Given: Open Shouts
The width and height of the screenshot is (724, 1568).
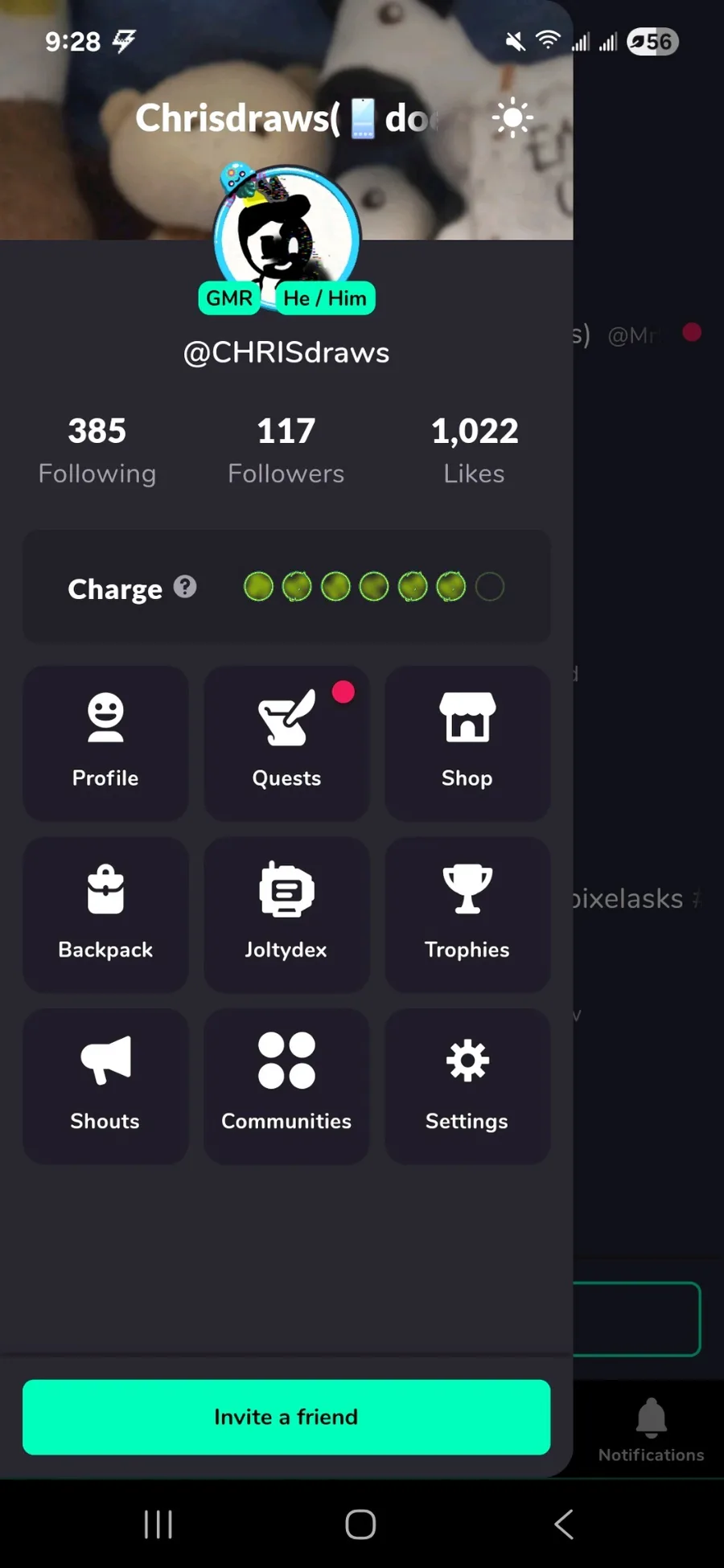Looking at the screenshot, I should (105, 1086).
